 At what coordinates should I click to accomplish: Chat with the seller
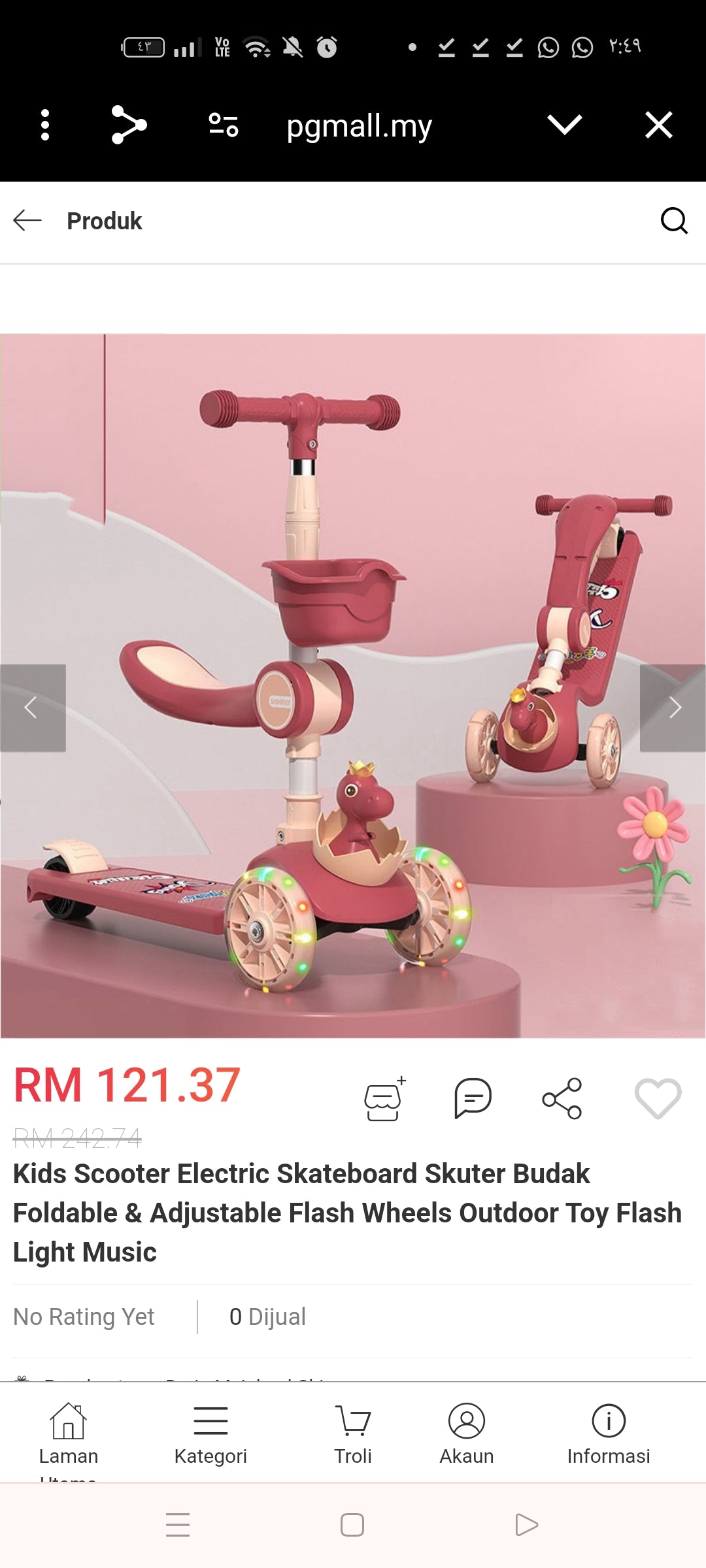pyautogui.click(x=473, y=1099)
